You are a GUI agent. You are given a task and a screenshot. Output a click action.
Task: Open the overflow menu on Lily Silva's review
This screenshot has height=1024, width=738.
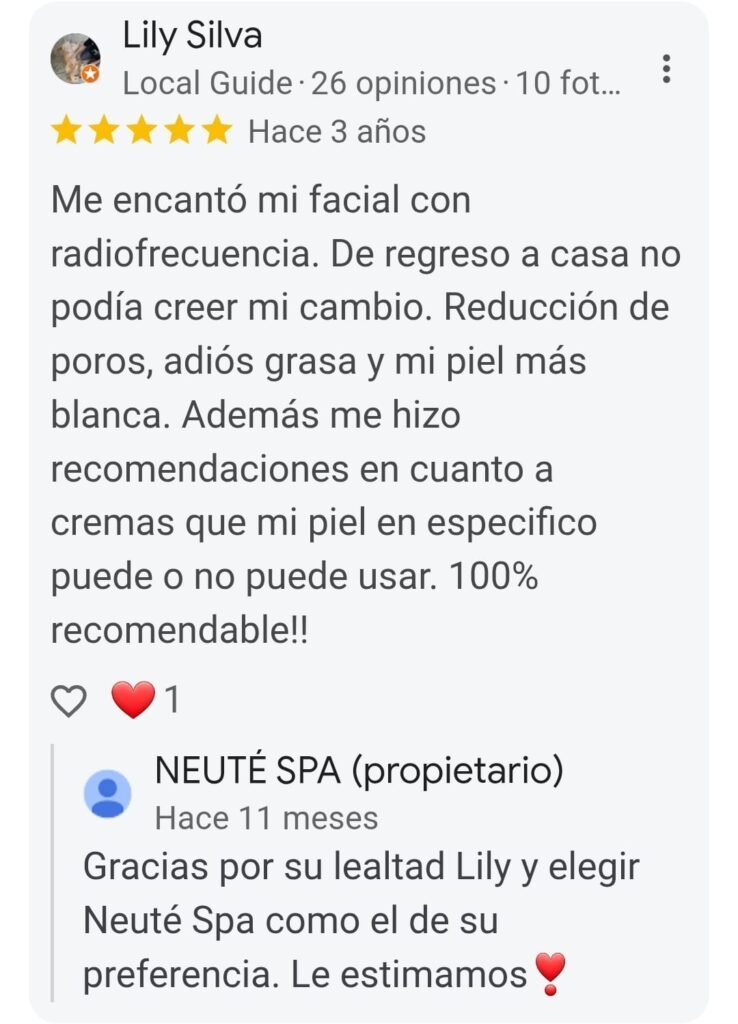667,69
